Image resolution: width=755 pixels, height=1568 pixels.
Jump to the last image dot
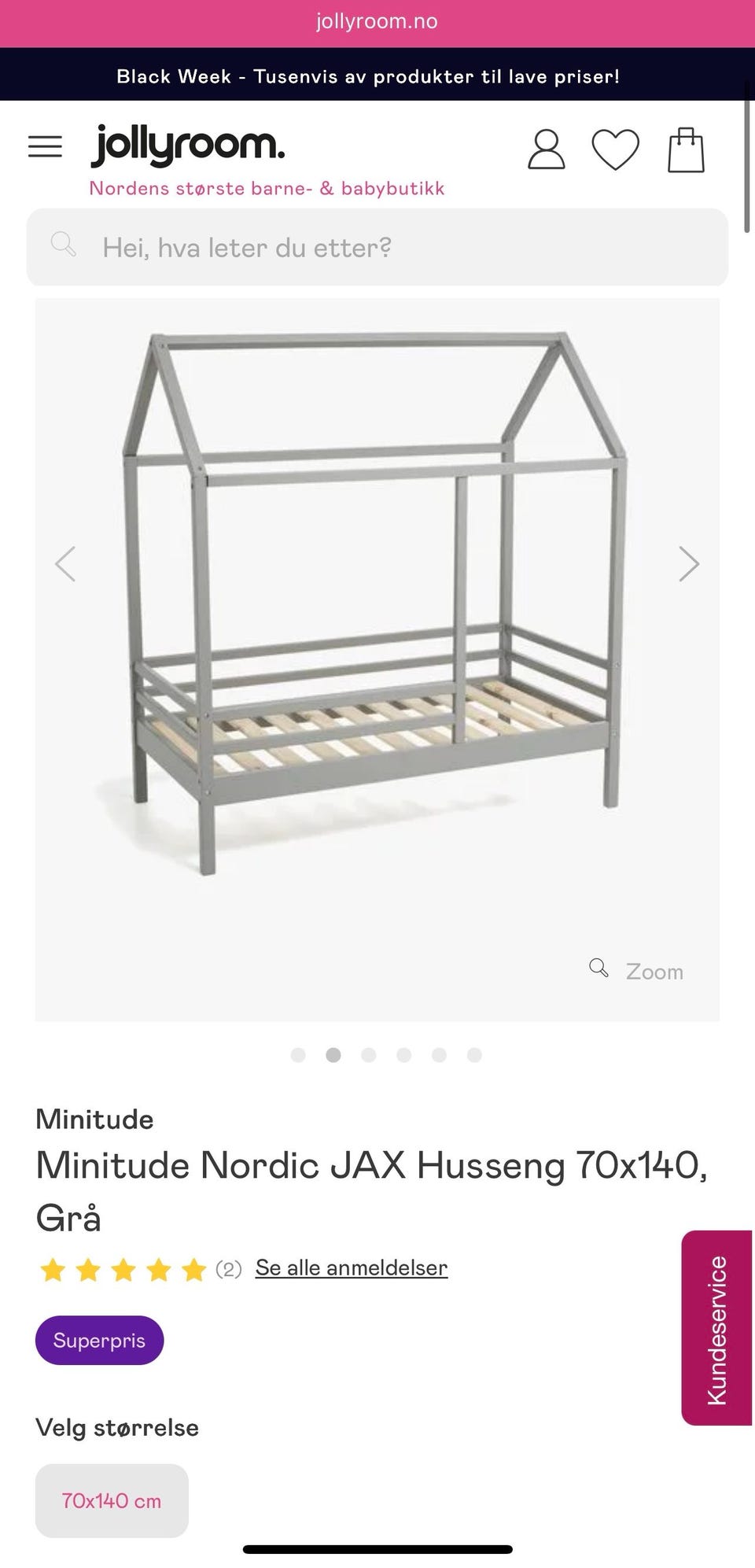point(474,1055)
